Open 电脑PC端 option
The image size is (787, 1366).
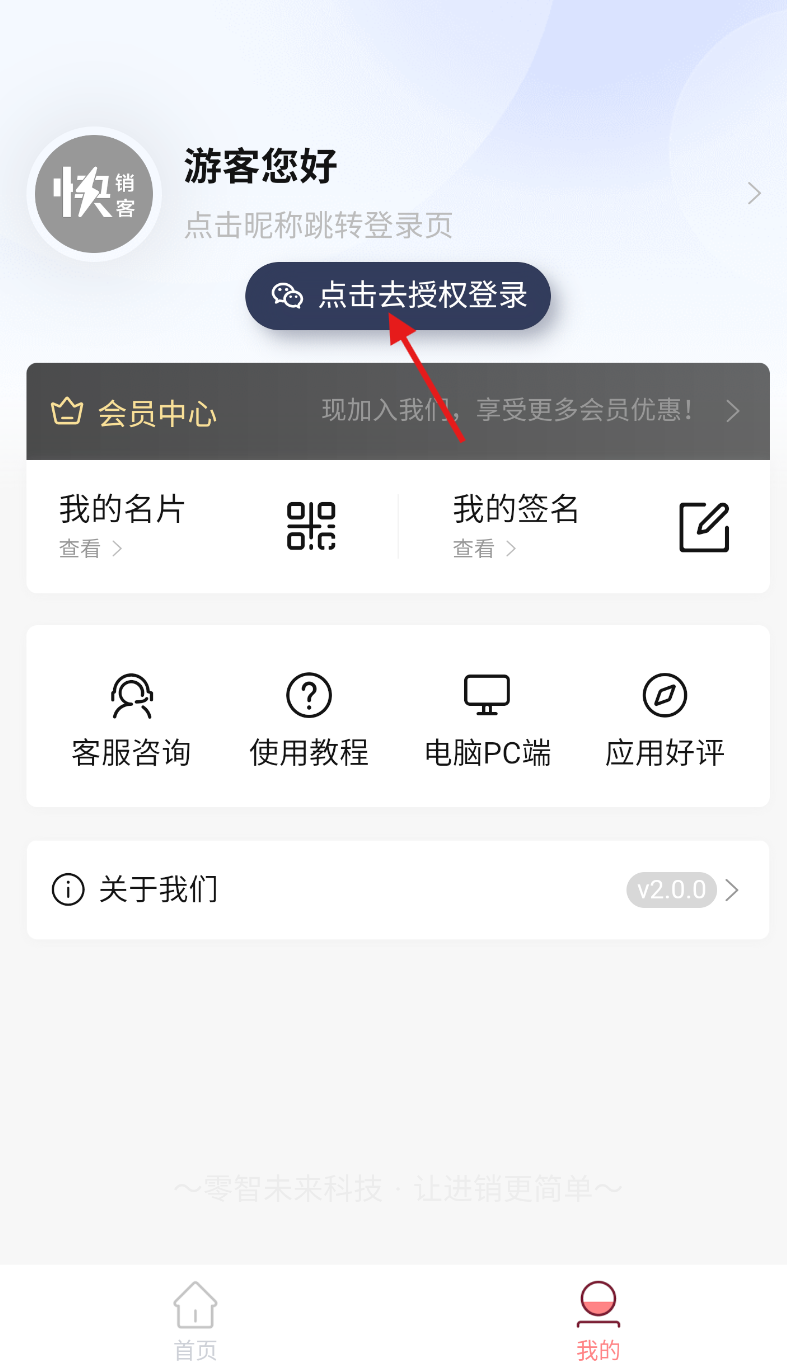click(x=487, y=717)
